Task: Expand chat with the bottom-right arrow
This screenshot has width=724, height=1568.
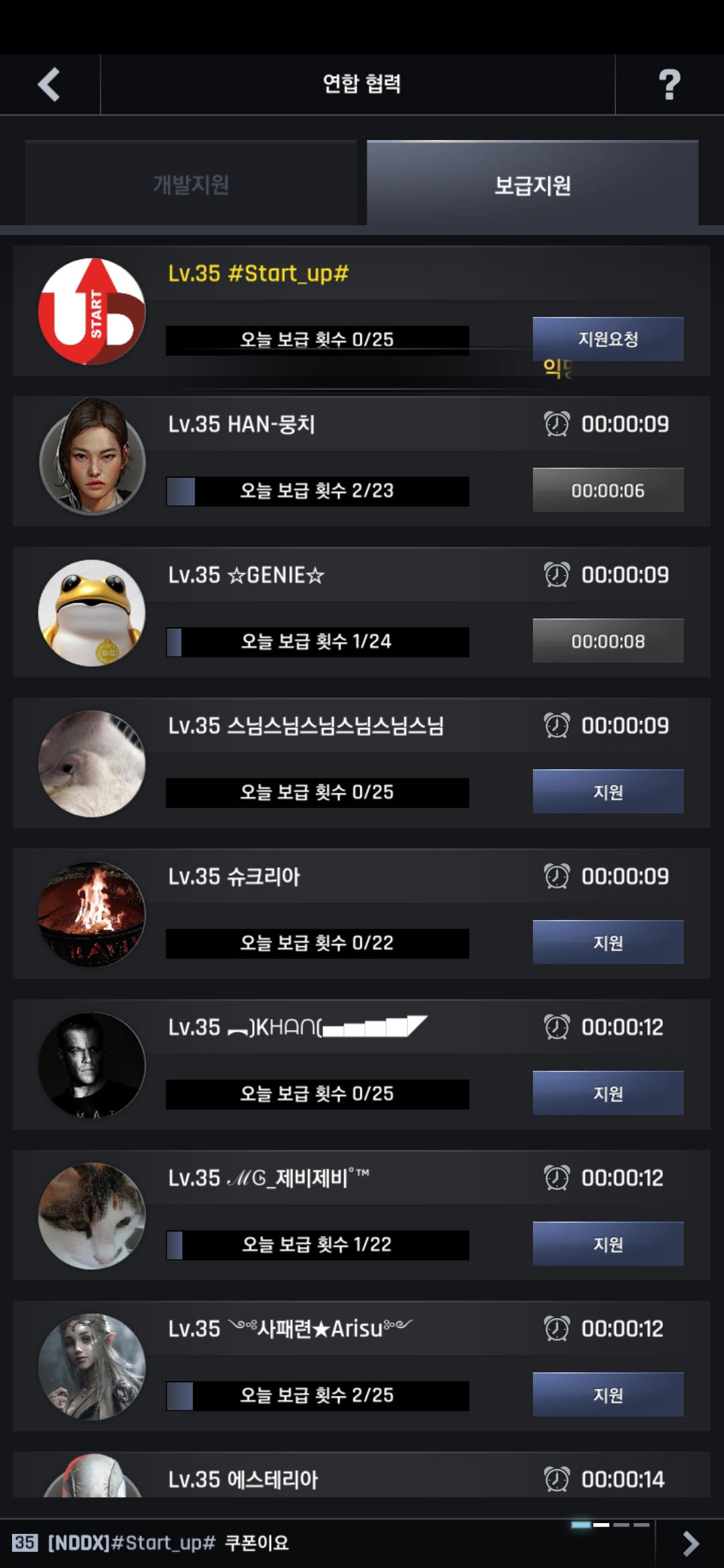Action: click(x=690, y=1543)
